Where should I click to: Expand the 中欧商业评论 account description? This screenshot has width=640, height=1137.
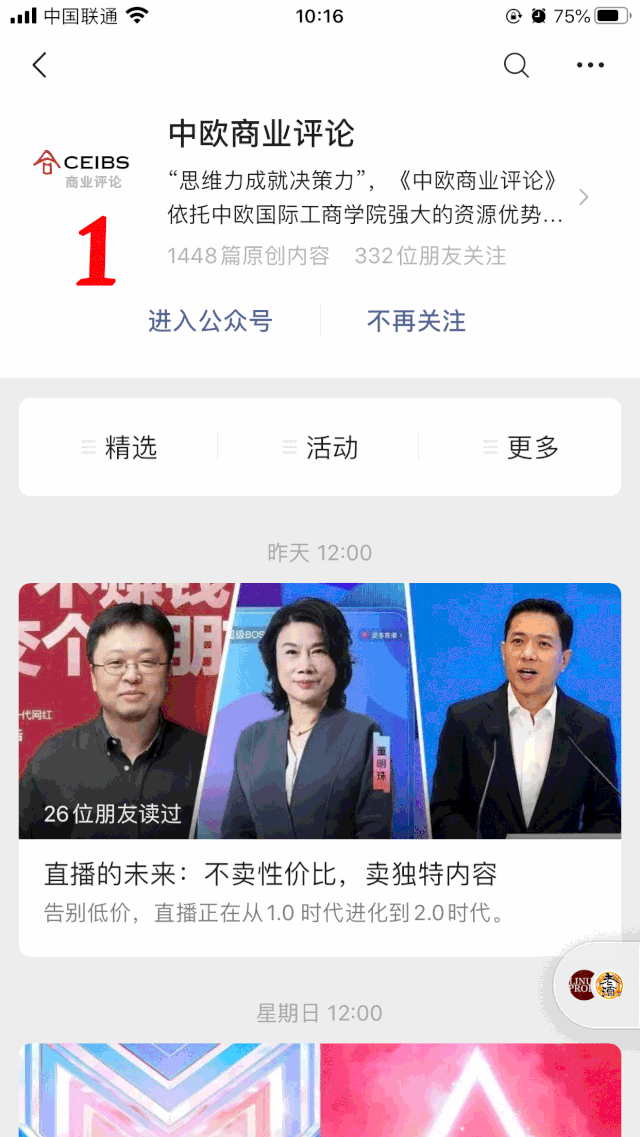coord(584,197)
